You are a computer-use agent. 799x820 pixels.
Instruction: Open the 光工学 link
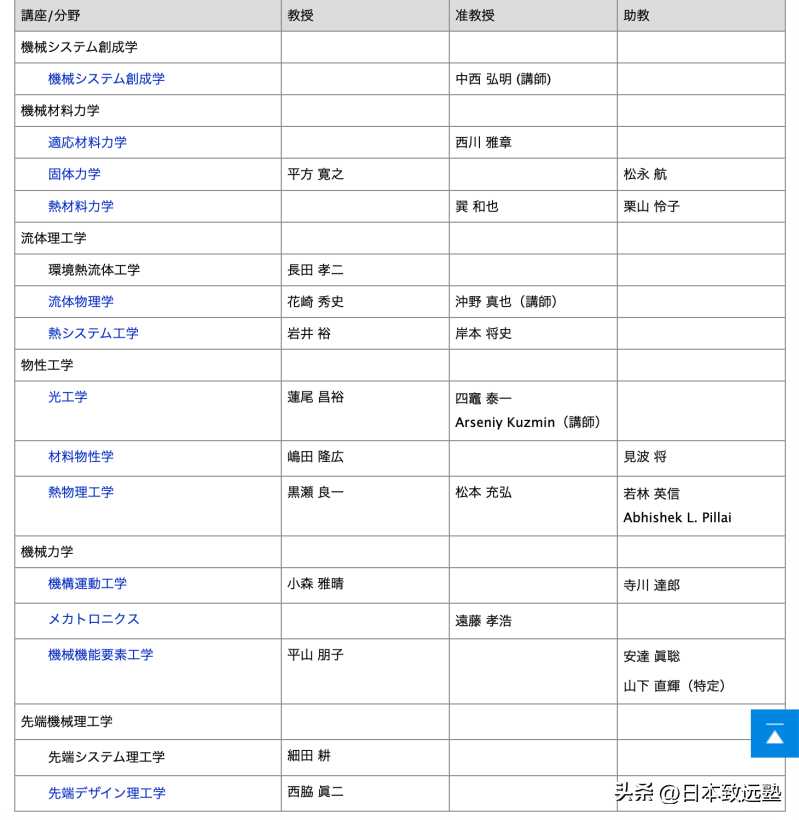68,397
